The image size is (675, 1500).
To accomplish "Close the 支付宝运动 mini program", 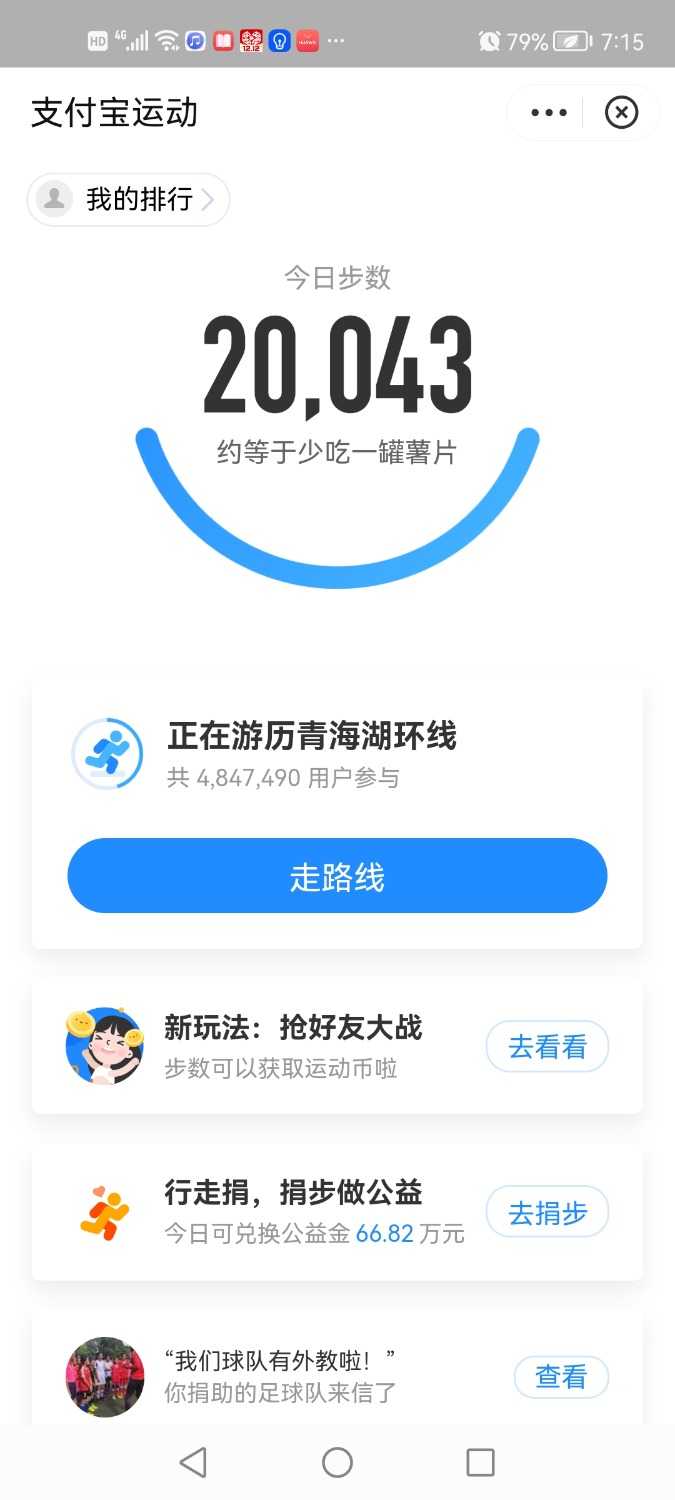I will point(621,113).
